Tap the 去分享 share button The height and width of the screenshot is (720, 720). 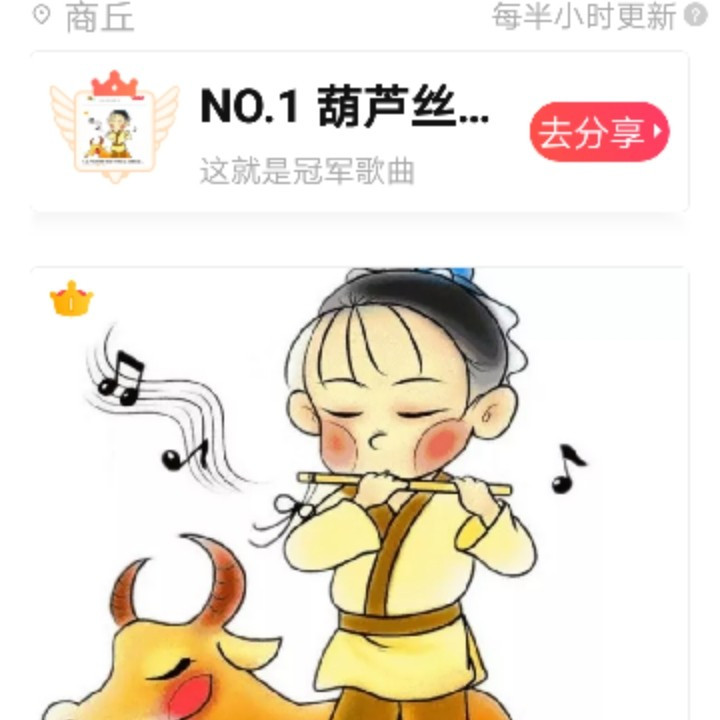599,132
